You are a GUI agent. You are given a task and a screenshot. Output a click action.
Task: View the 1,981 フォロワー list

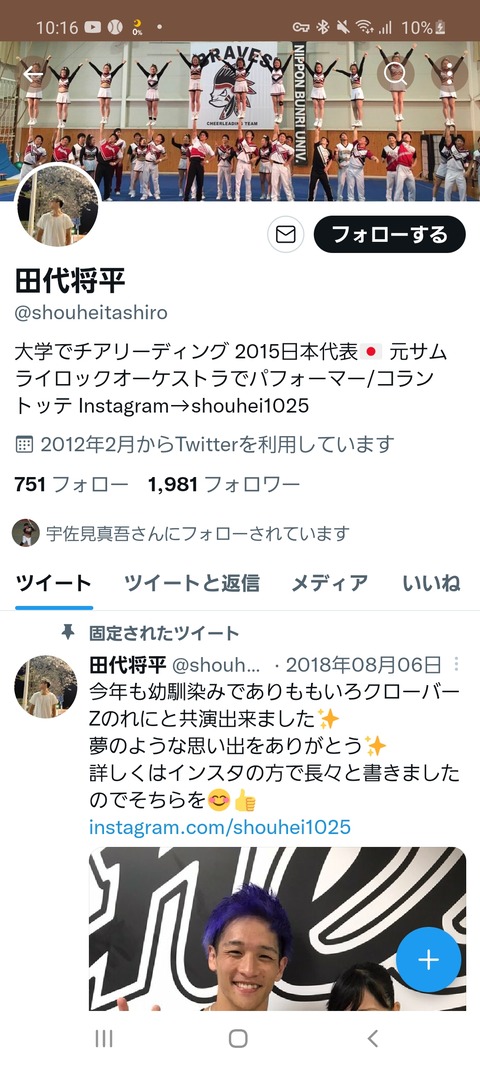[224, 485]
